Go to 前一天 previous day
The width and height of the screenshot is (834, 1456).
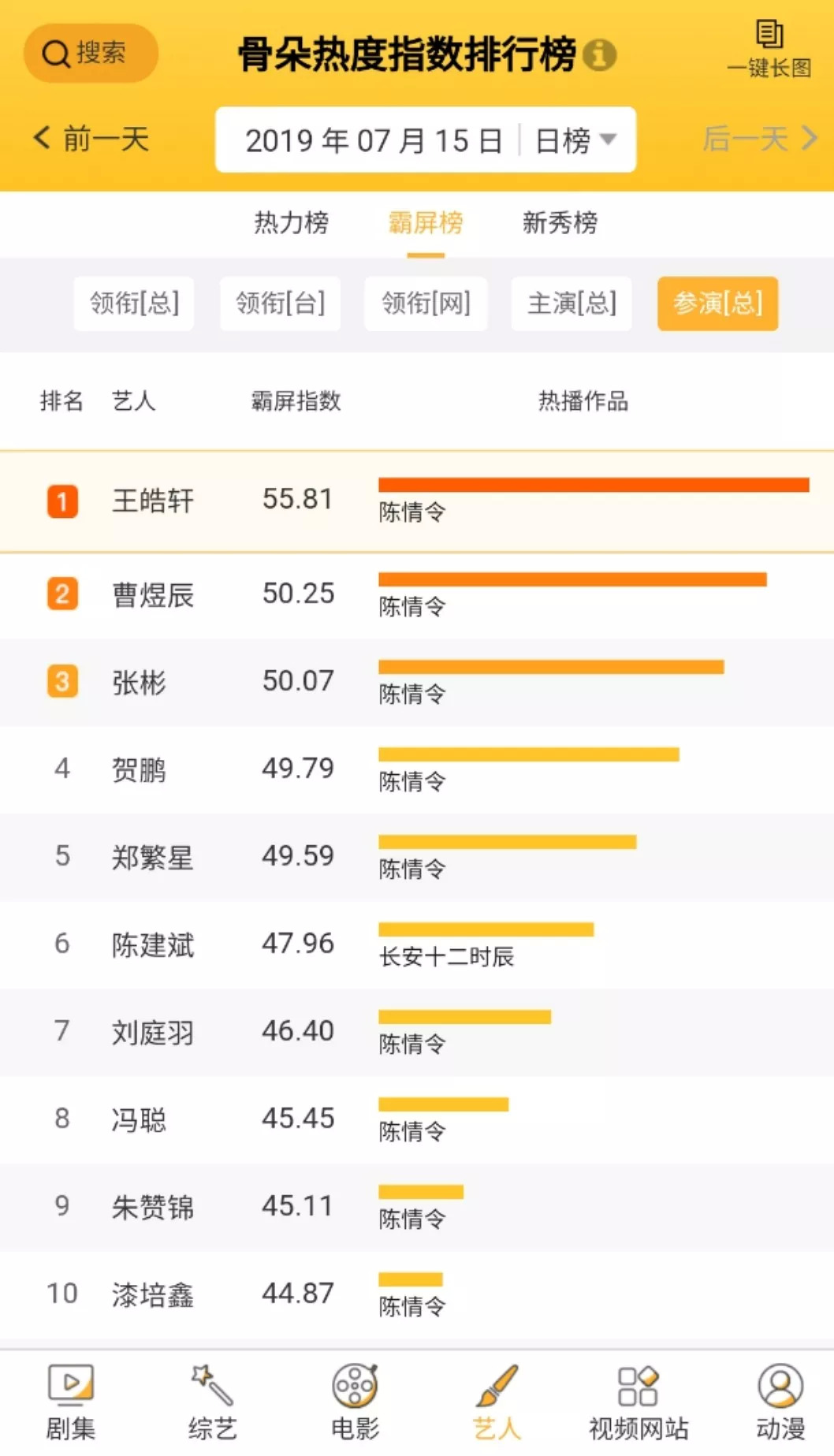point(91,140)
